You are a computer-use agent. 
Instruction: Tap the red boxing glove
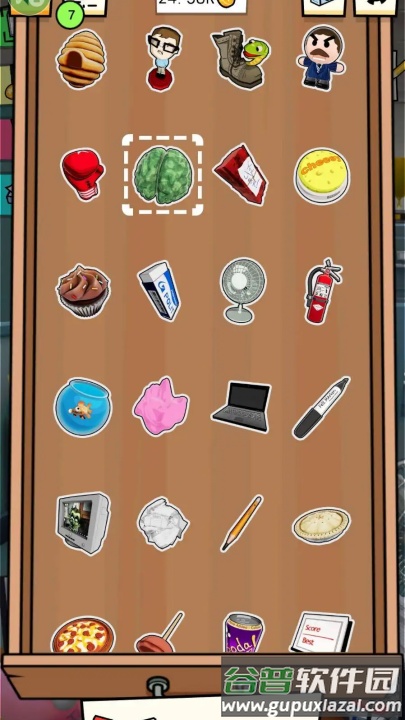(x=83, y=174)
